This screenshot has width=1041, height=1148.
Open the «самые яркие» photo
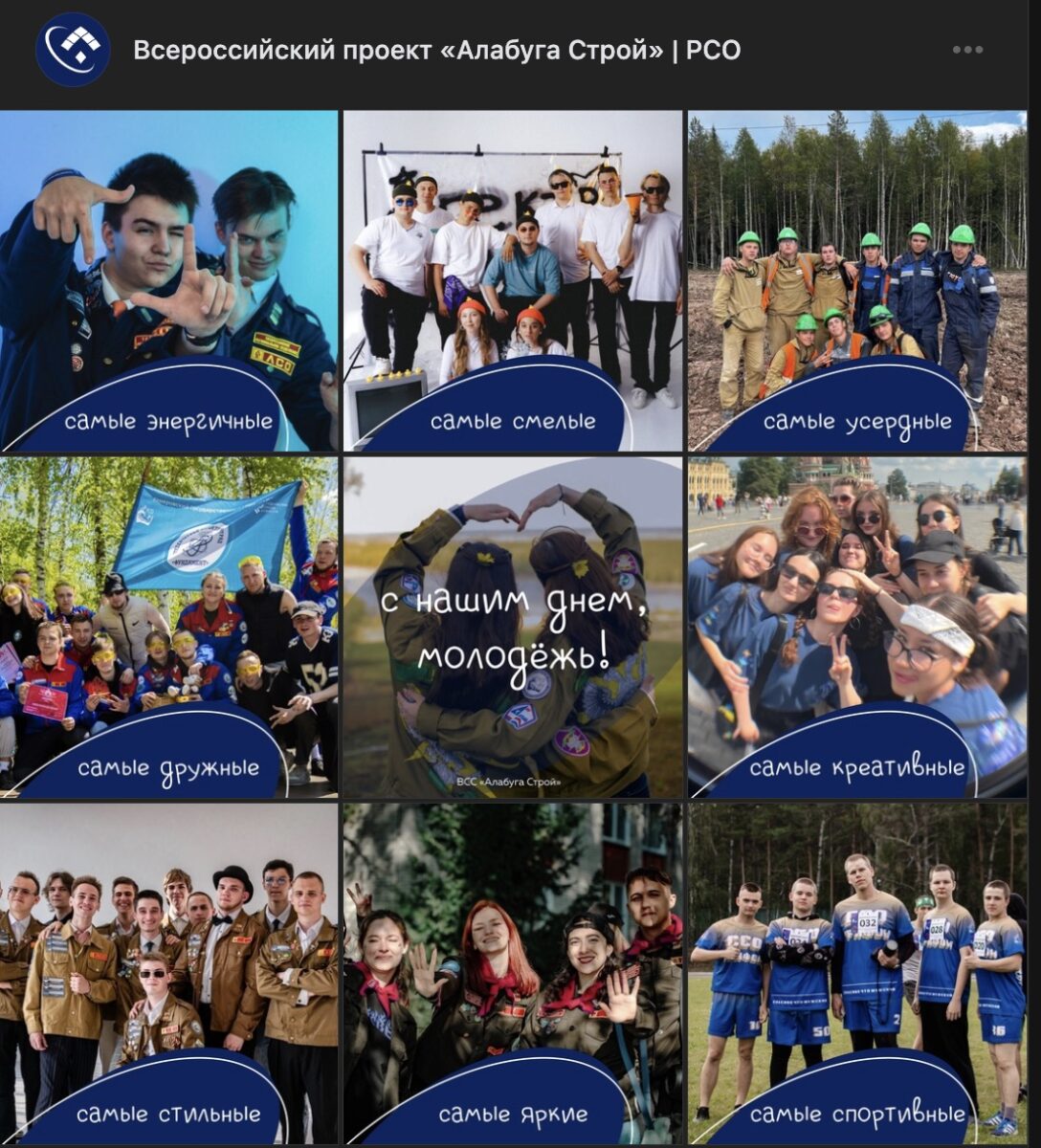click(513, 973)
